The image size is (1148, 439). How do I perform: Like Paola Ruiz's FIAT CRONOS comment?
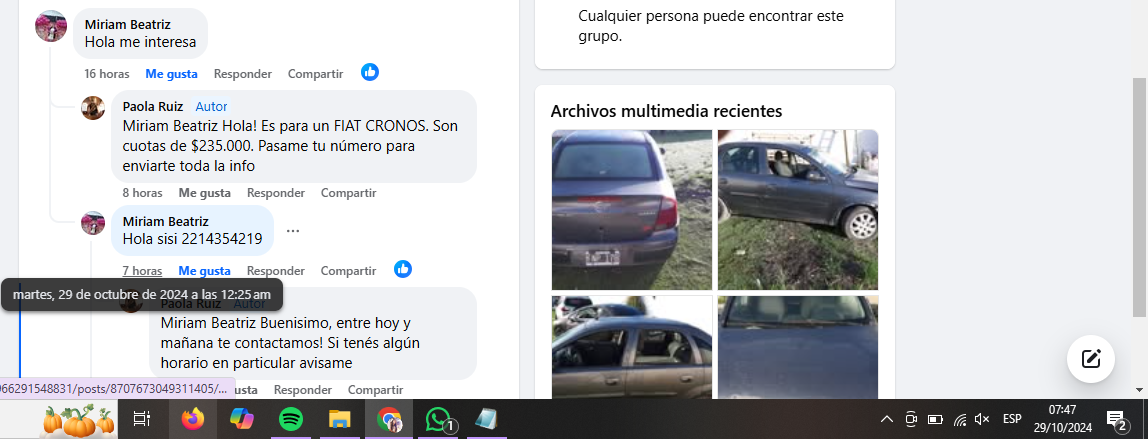(x=204, y=193)
